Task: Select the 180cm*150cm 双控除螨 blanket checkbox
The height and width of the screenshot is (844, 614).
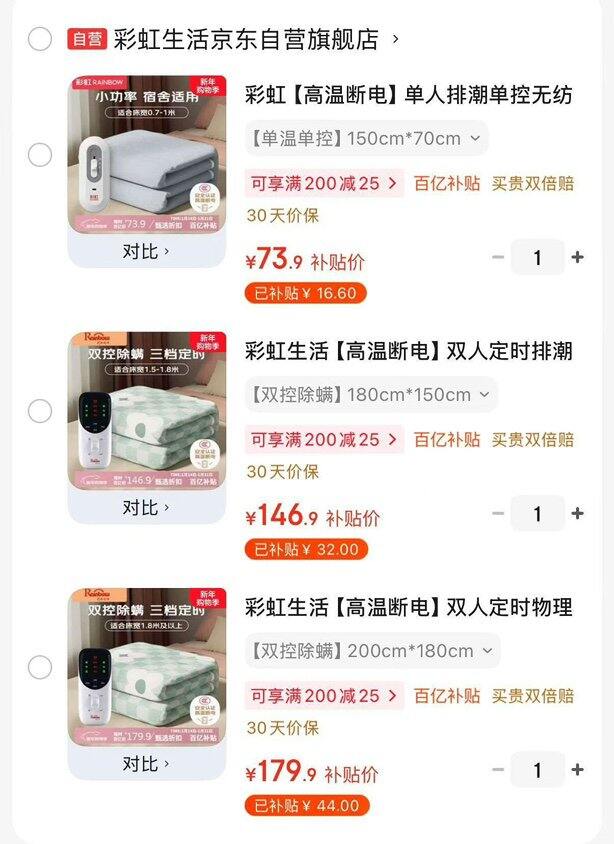Action: pyautogui.click(x=40, y=411)
